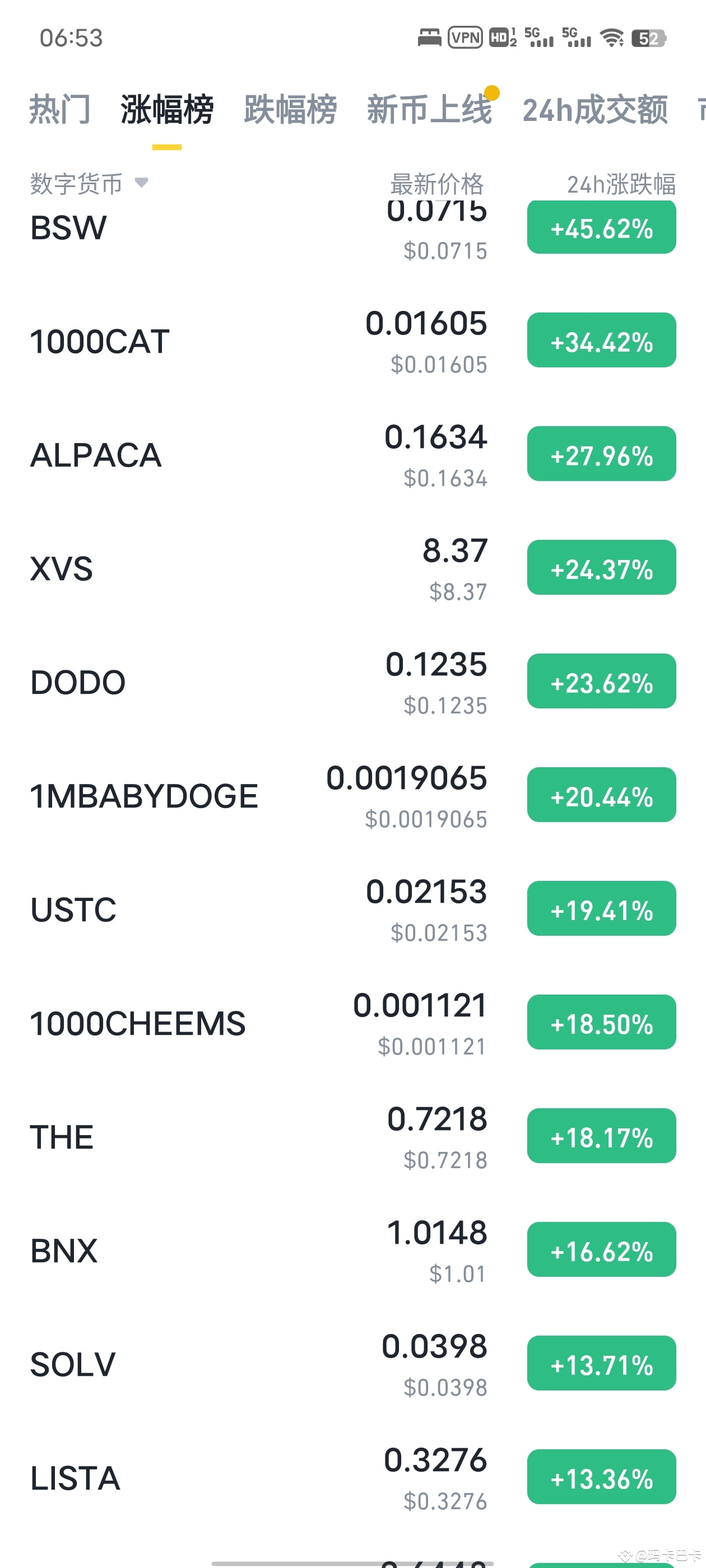Tap the battery indicator in status bar

pos(648,38)
